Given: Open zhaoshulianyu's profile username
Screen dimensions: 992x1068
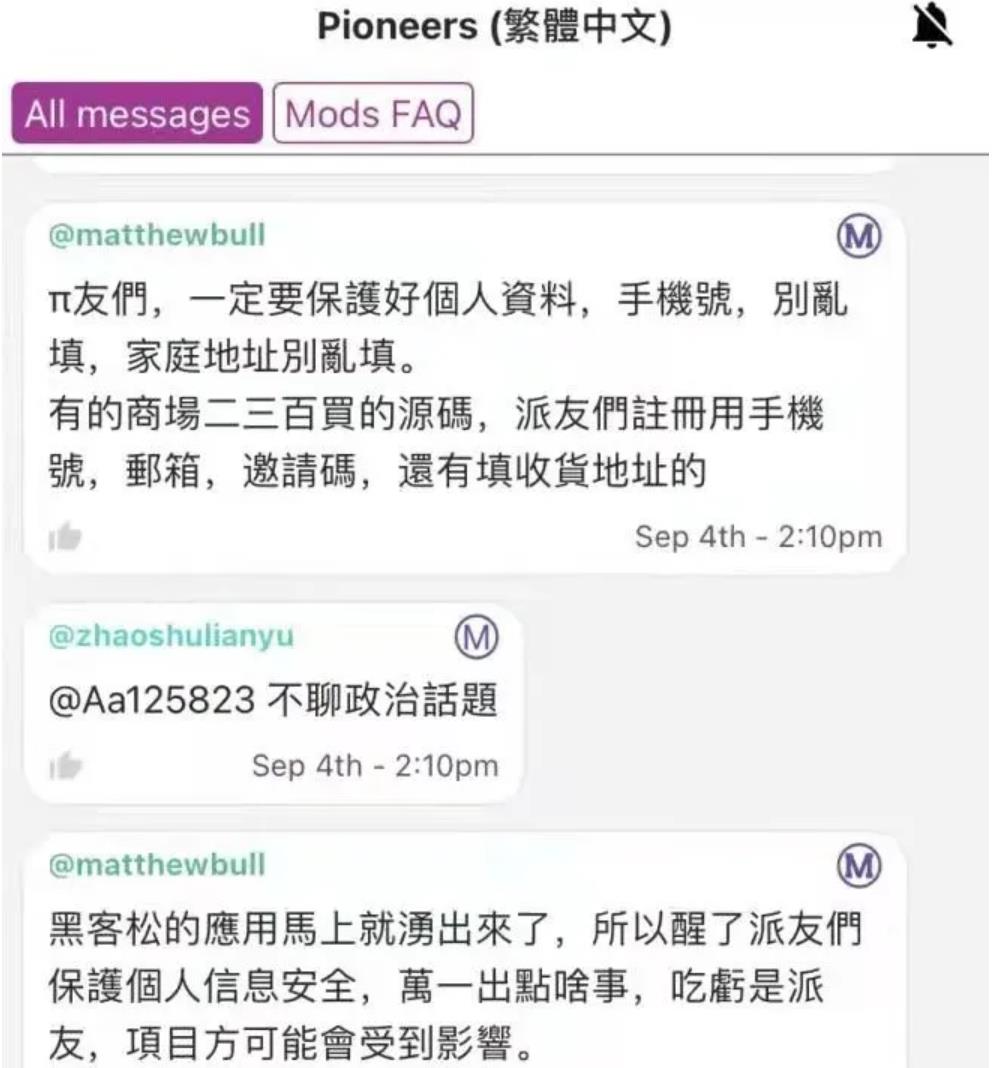Looking at the screenshot, I should click(172, 636).
